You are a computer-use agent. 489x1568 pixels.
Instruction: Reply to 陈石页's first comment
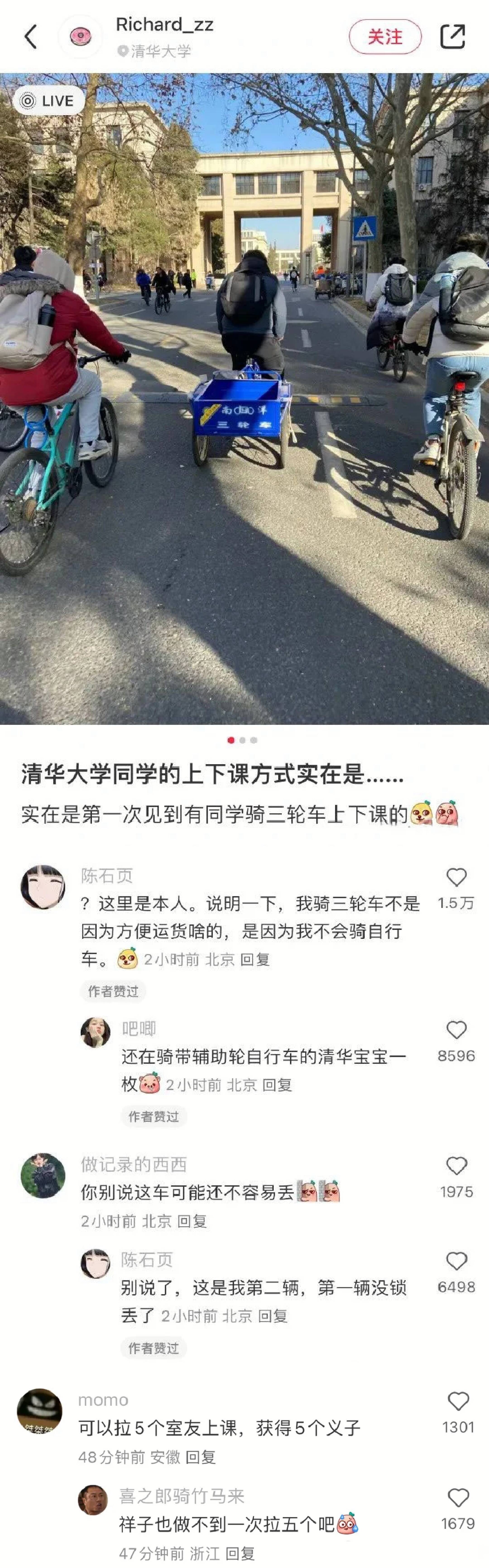(254, 960)
